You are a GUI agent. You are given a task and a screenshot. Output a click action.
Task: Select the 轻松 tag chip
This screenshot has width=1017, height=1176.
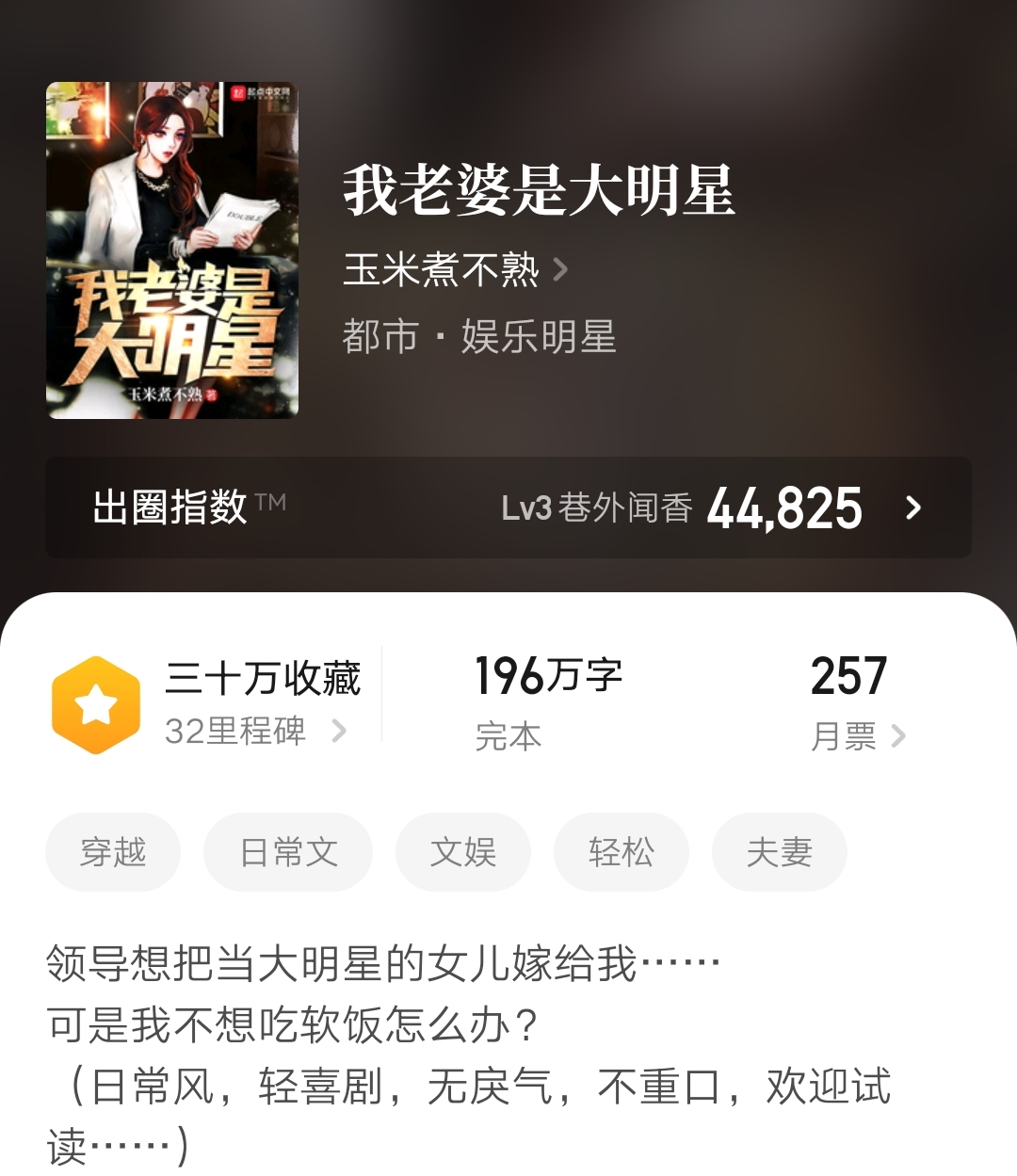pyautogui.click(x=621, y=852)
